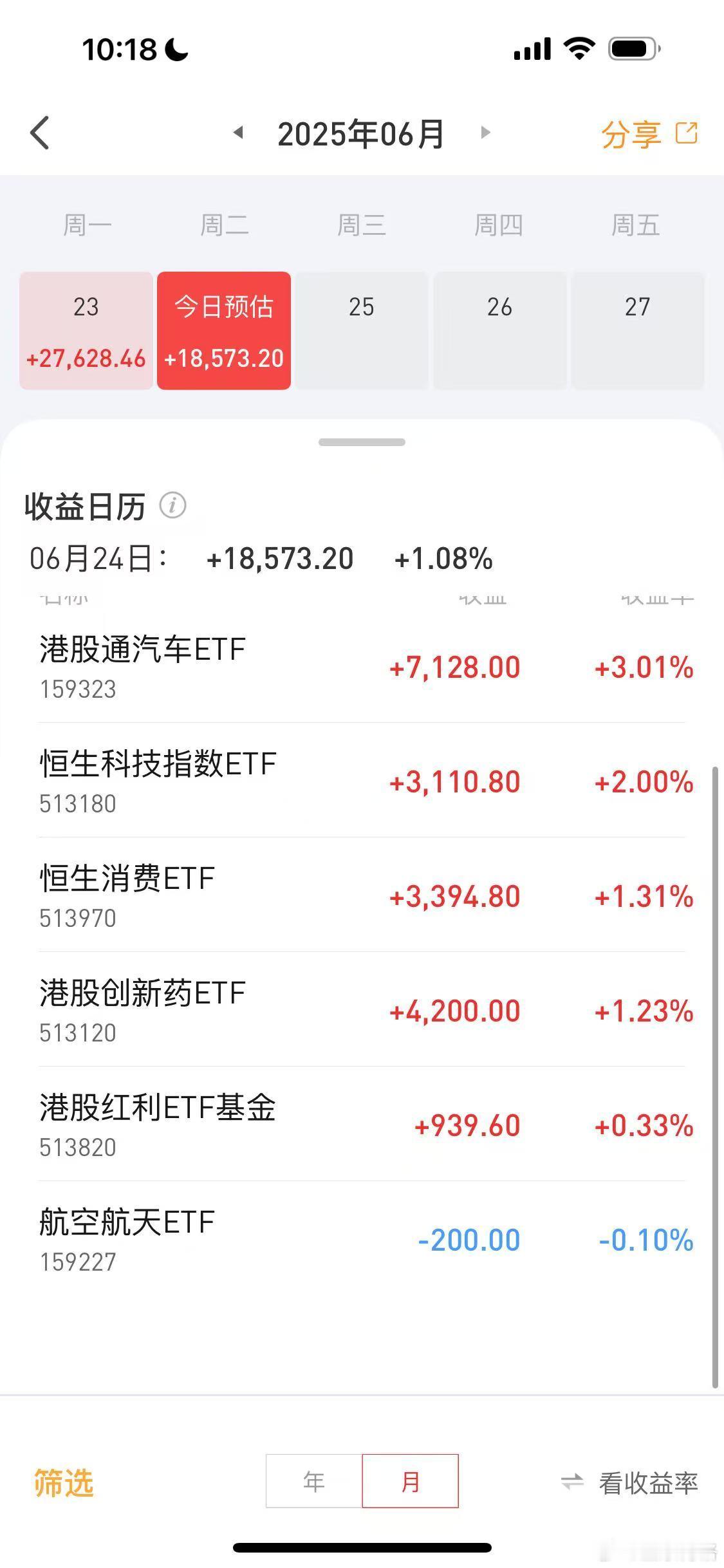Go to previous month arrow
The image size is (724, 1568).
click(x=238, y=133)
